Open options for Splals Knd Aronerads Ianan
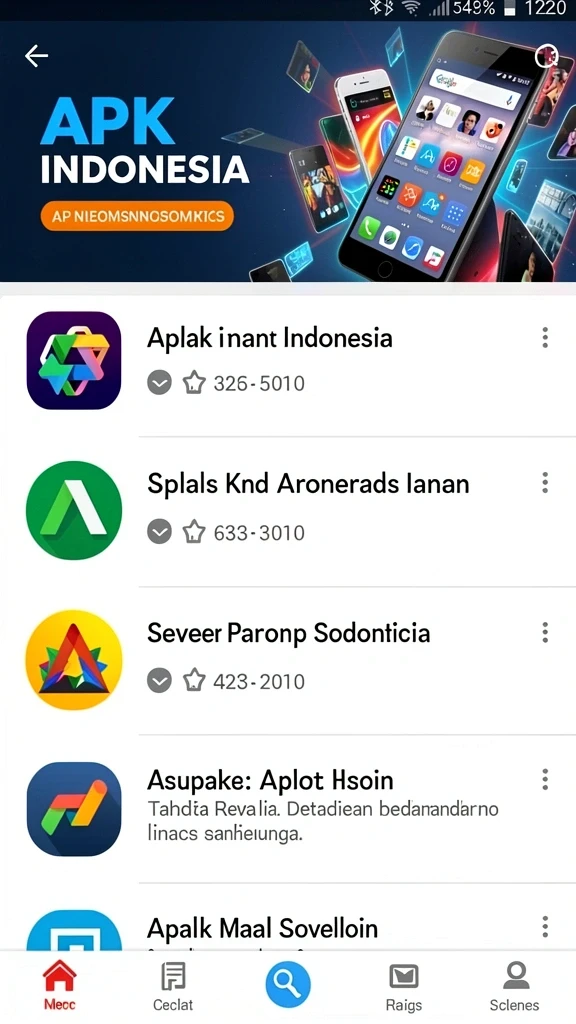 click(x=545, y=483)
